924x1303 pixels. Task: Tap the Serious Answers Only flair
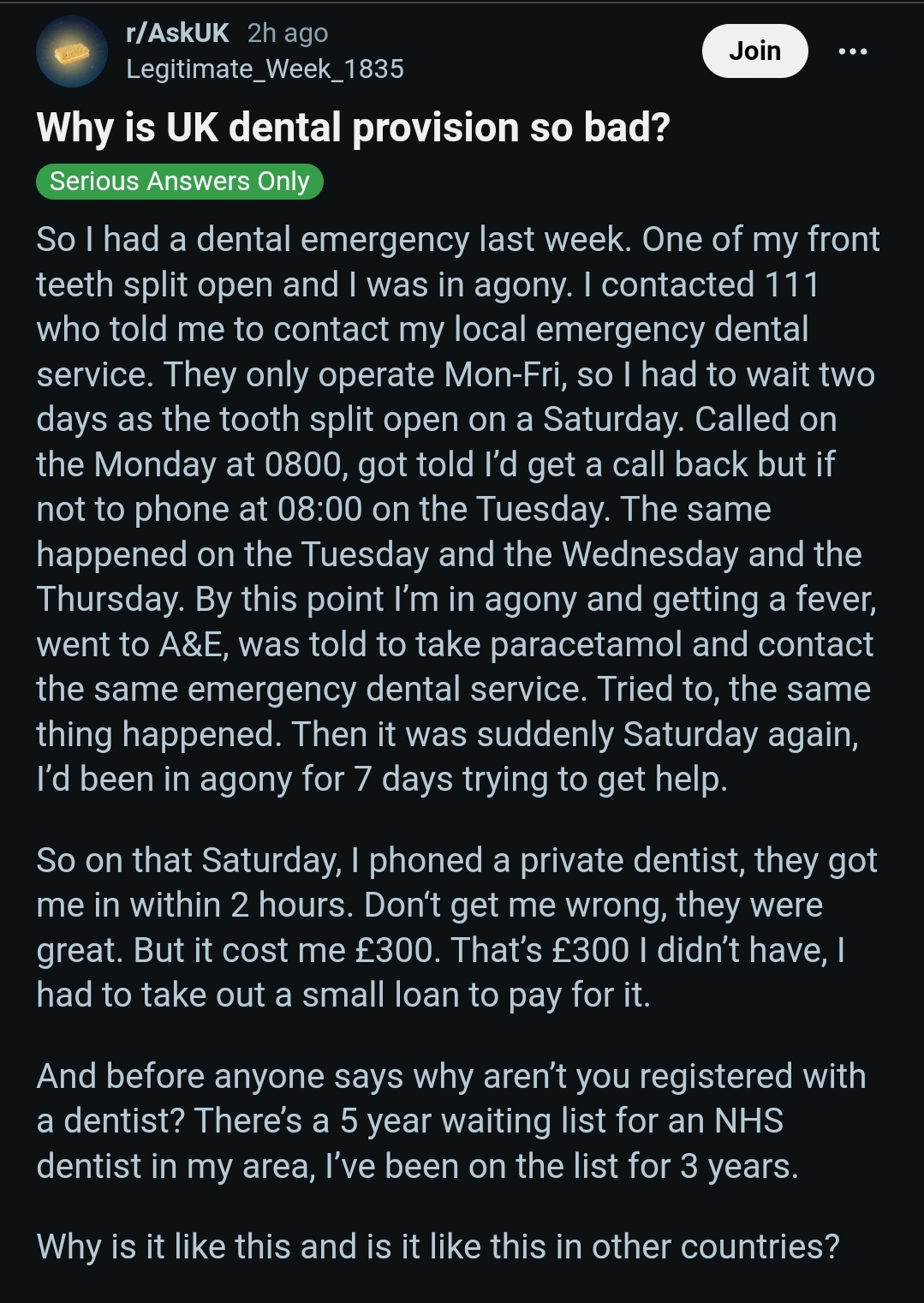pos(179,182)
